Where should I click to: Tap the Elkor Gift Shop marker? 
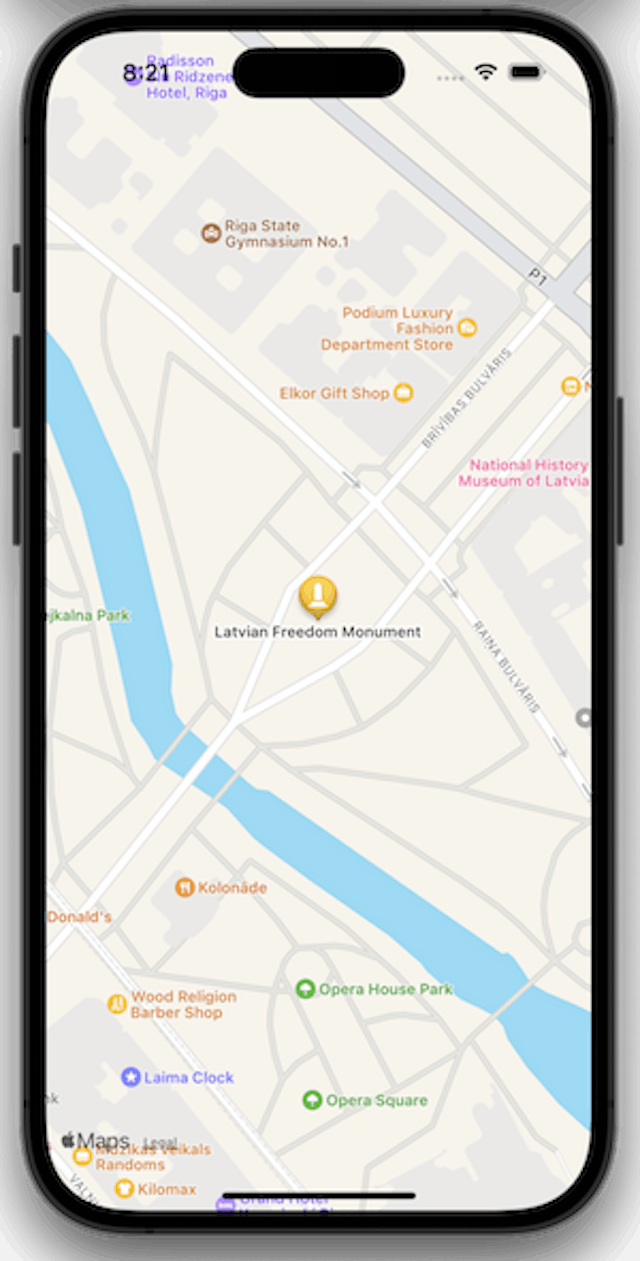(x=403, y=393)
